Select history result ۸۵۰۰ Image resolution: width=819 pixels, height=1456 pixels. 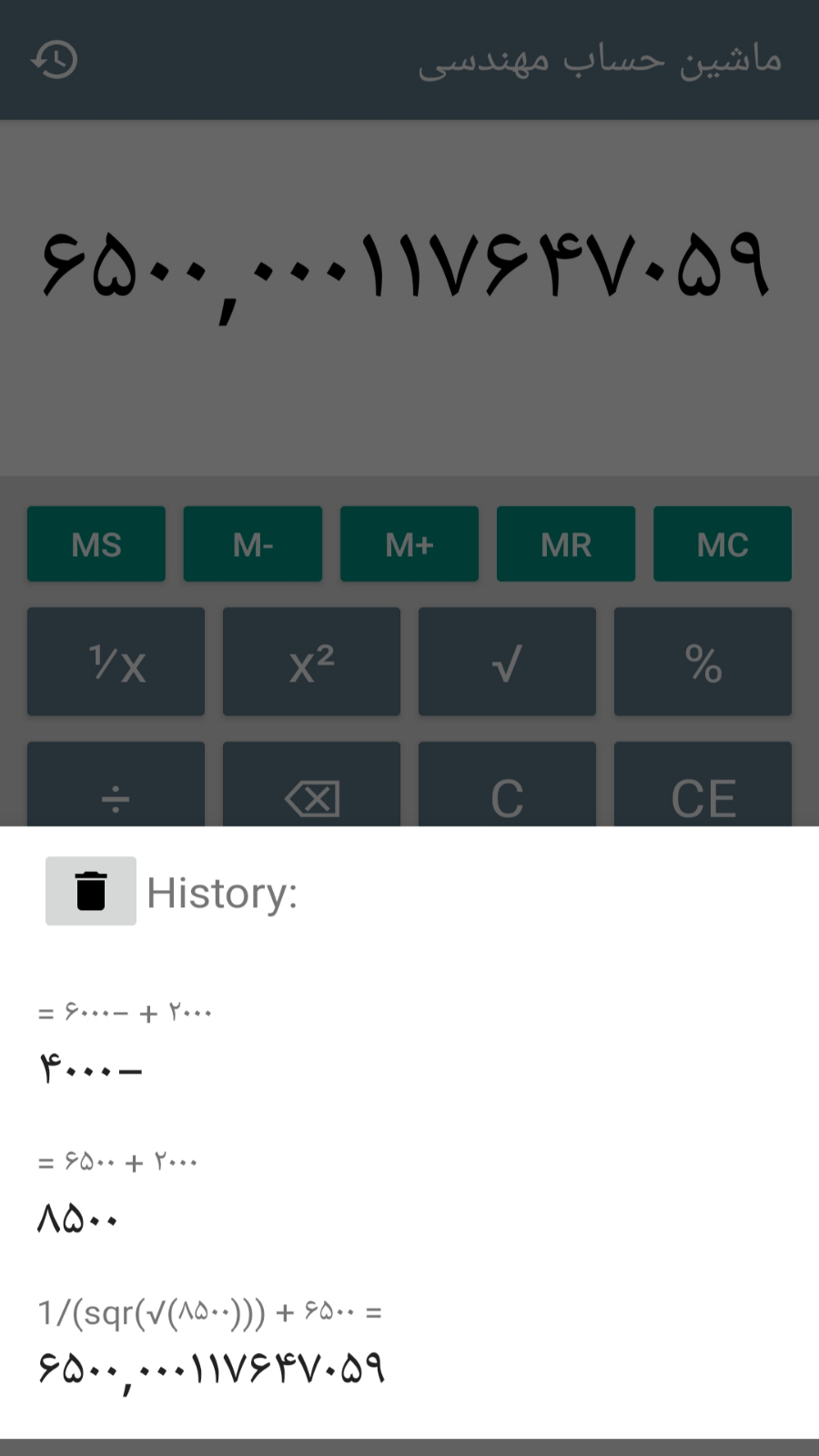click(x=78, y=1218)
